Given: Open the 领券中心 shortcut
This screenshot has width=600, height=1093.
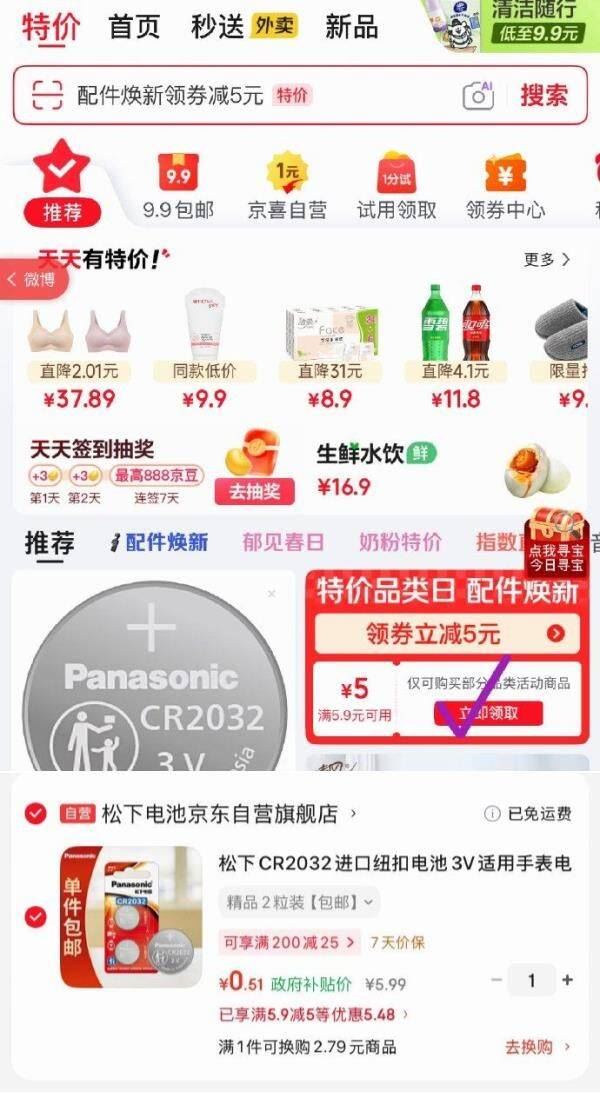Looking at the screenshot, I should coord(505,189).
